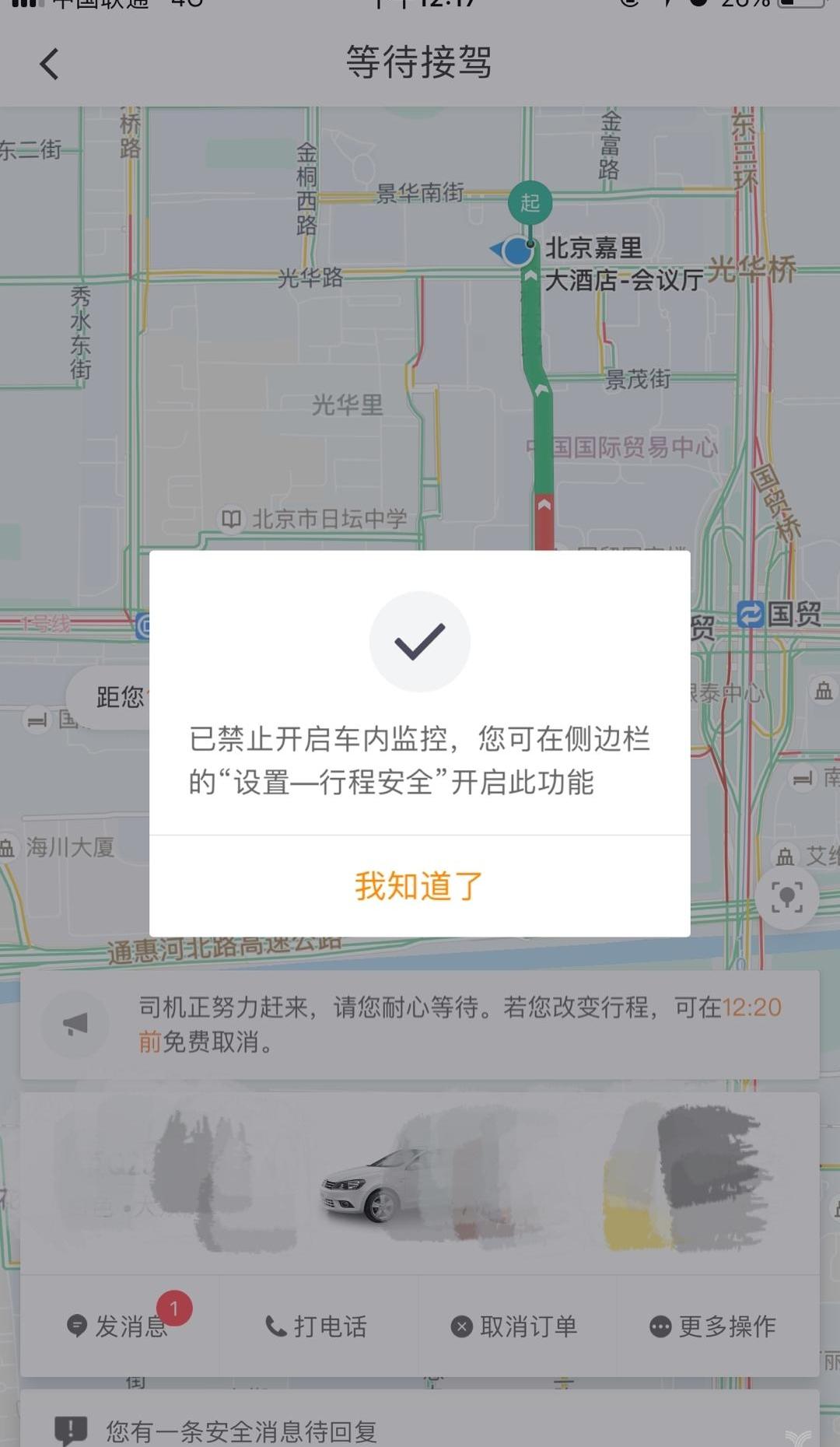The height and width of the screenshot is (1447, 840).
Task: Click the gray checkmark in the dialog
Action: pyautogui.click(x=420, y=641)
